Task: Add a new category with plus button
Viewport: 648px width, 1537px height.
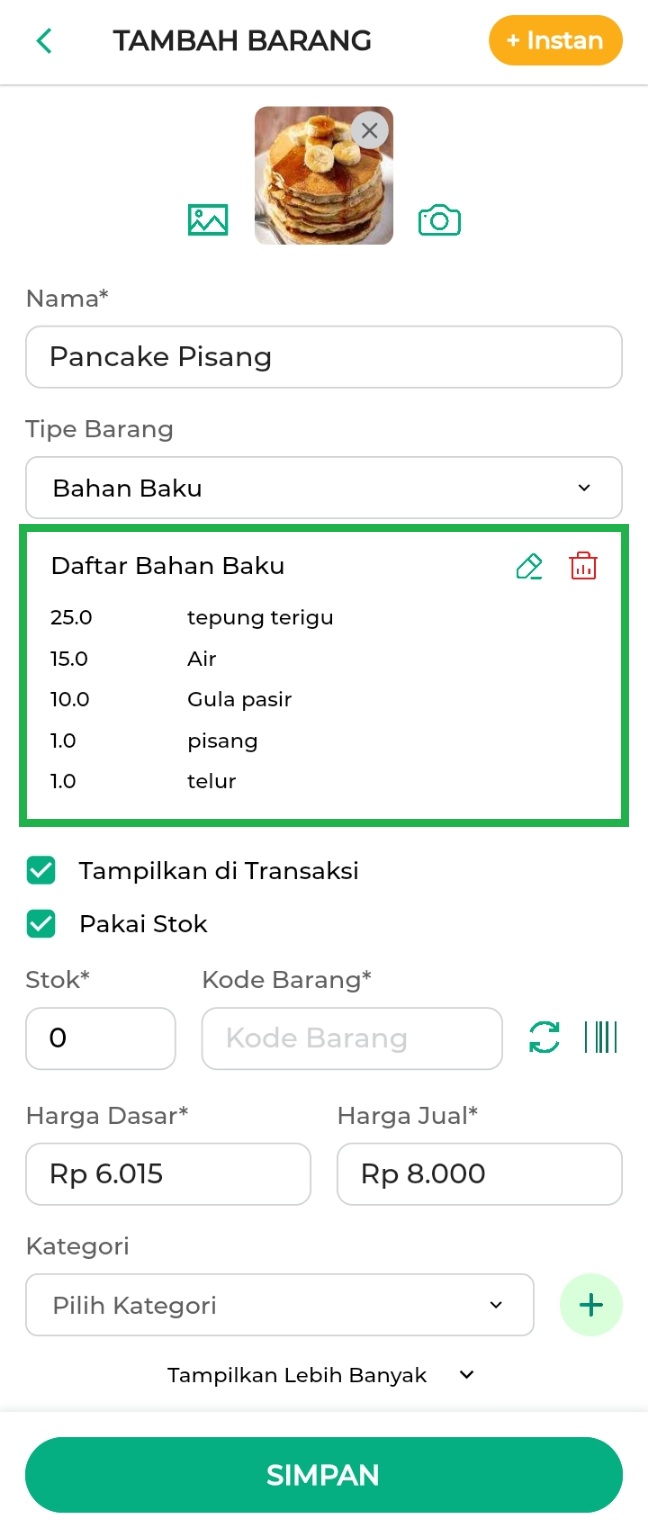Action: (x=591, y=1305)
